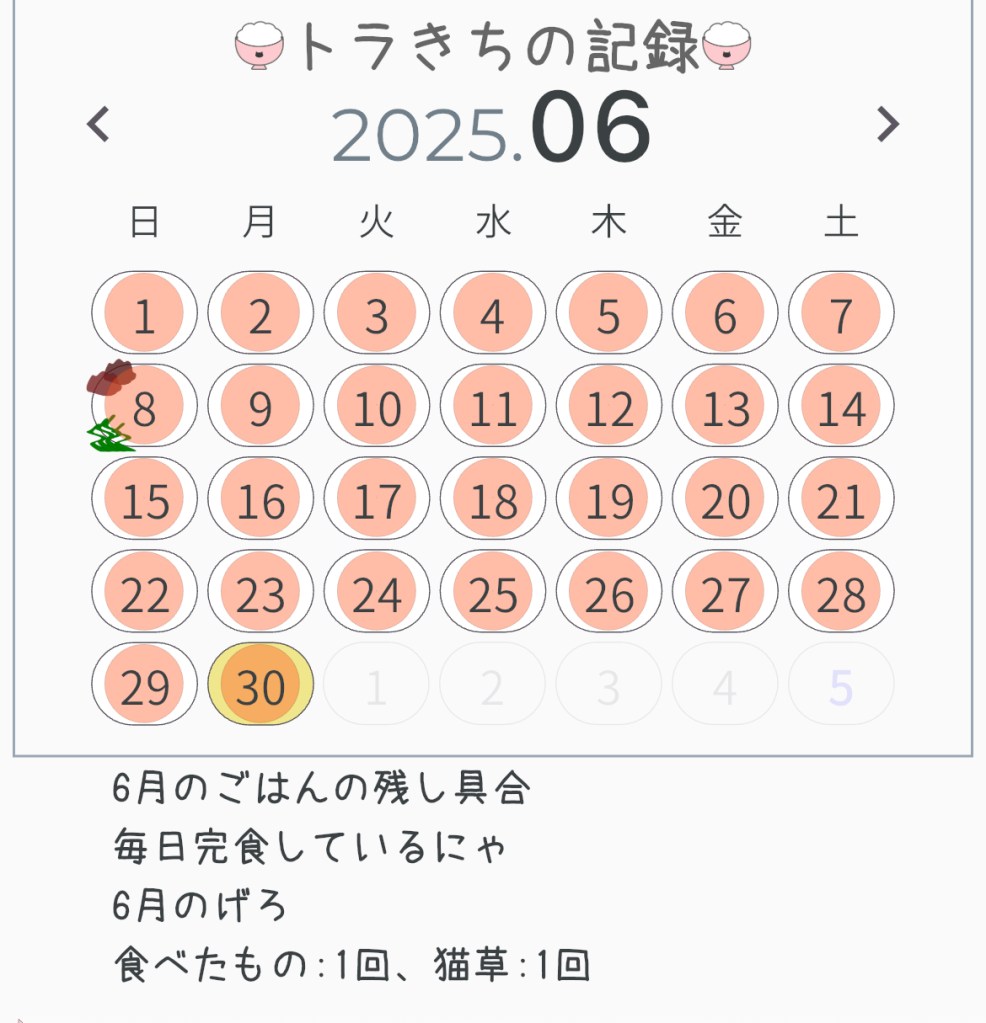Image resolution: width=986 pixels, height=1023 pixels.
Task: Go to the next month
Action: tap(887, 126)
